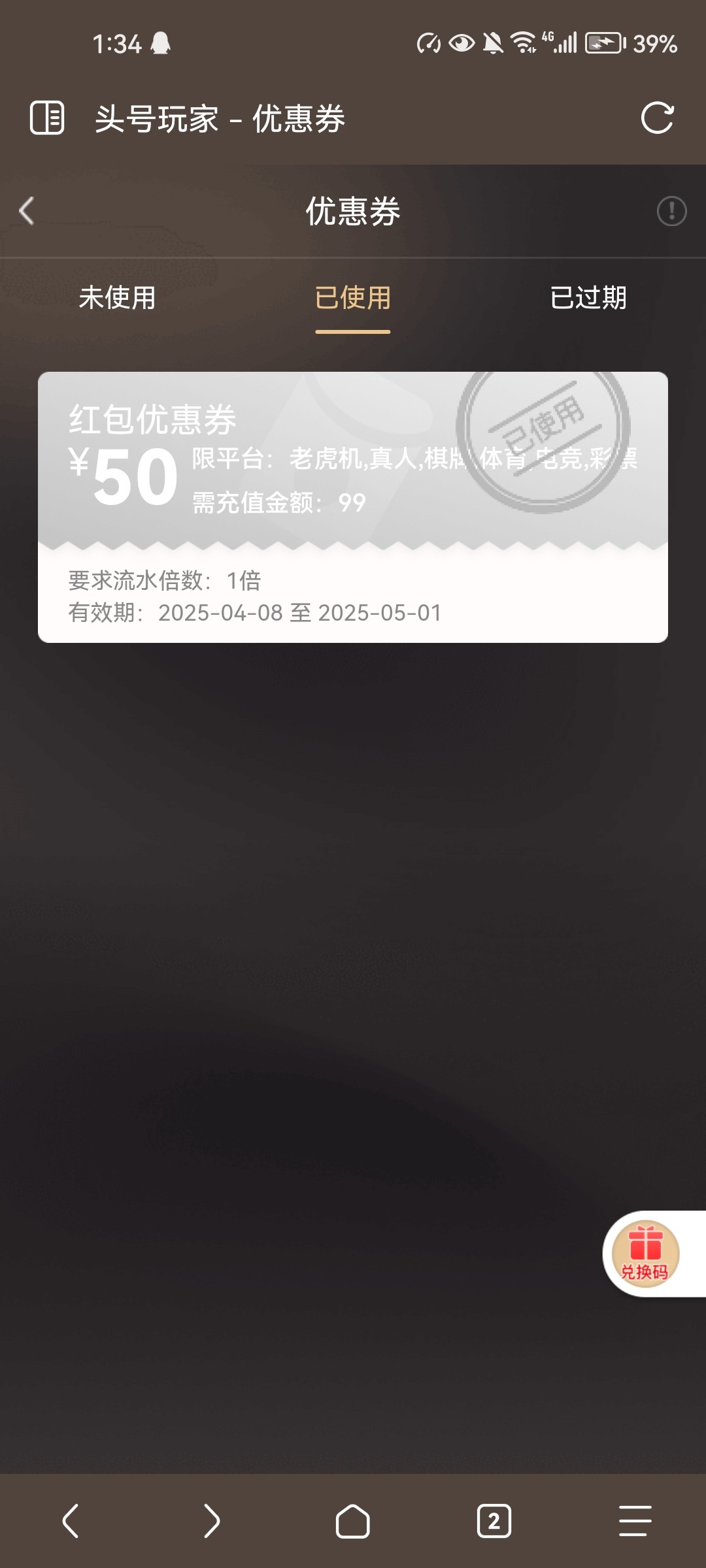Open the ¥50 红包优惠券 card

click(x=353, y=507)
